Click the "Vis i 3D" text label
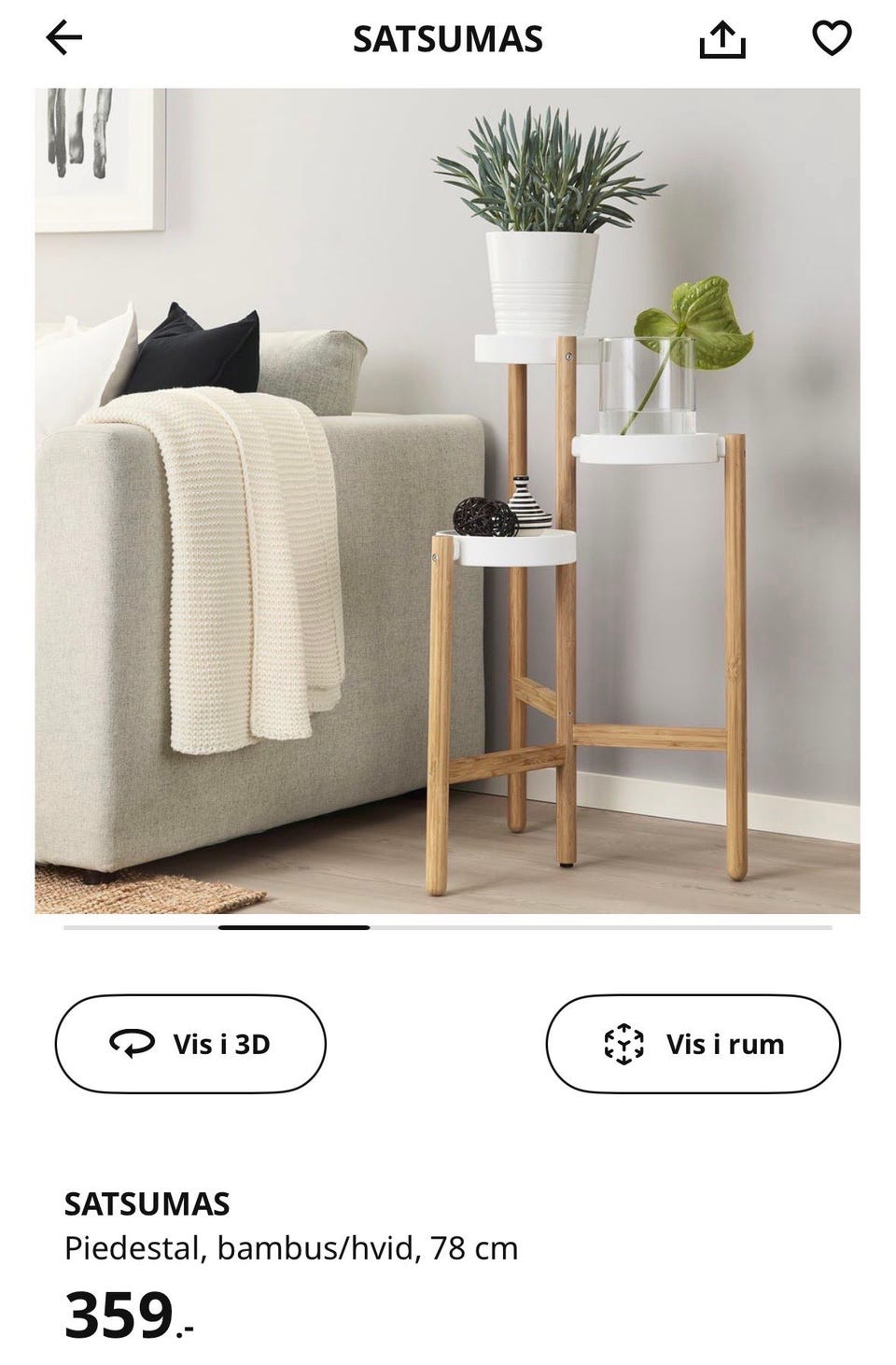 (x=220, y=1044)
